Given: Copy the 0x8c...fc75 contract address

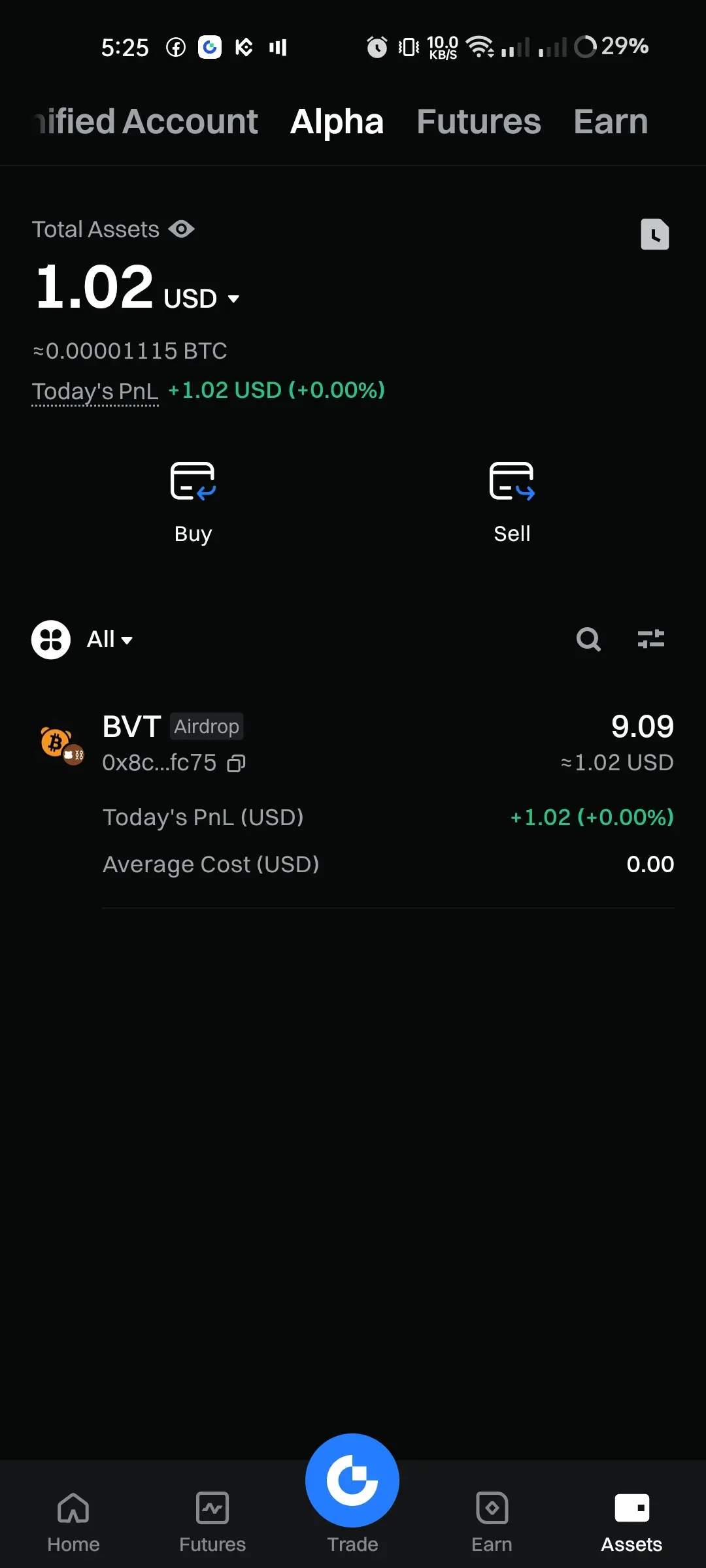Looking at the screenshot, I should [236, 763].
